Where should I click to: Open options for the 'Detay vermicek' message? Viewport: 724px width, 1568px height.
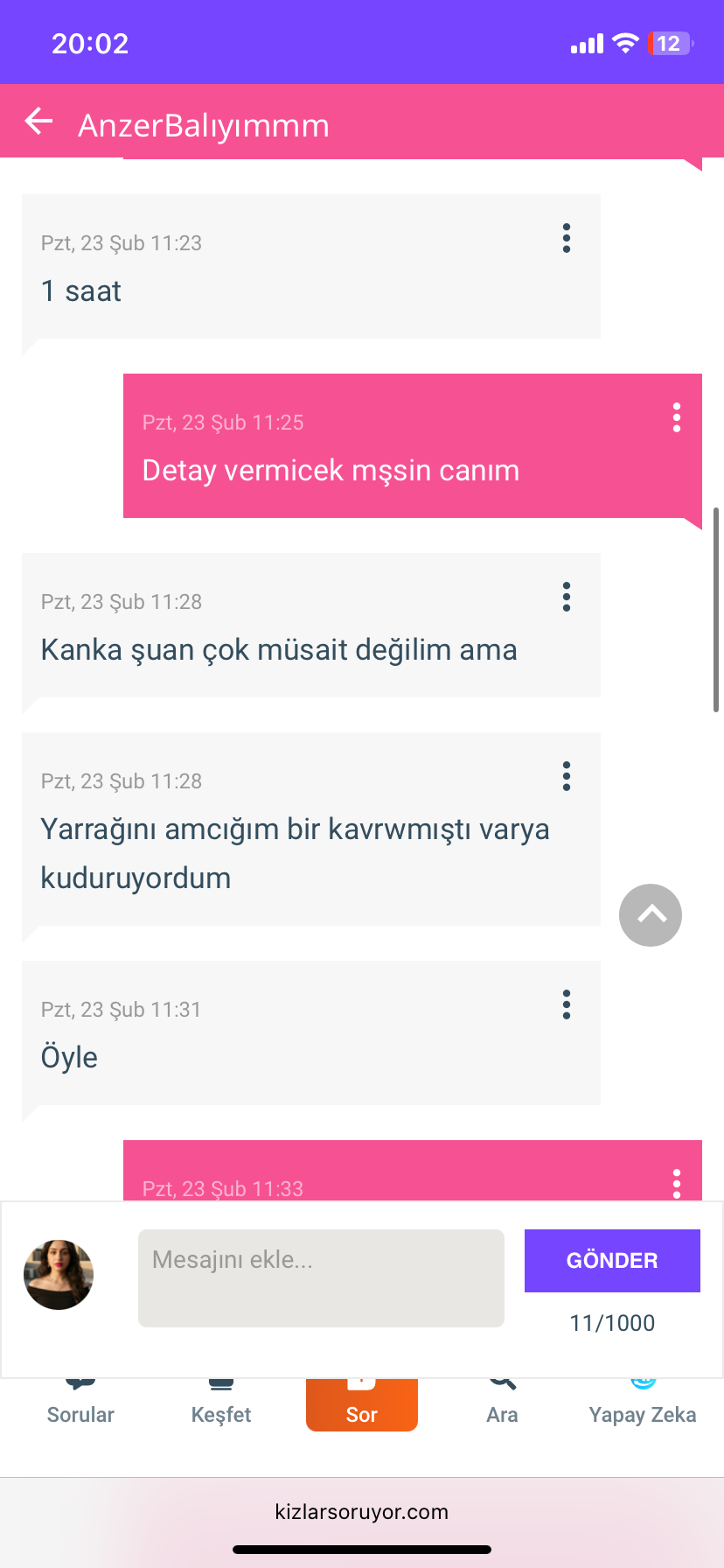676,418
